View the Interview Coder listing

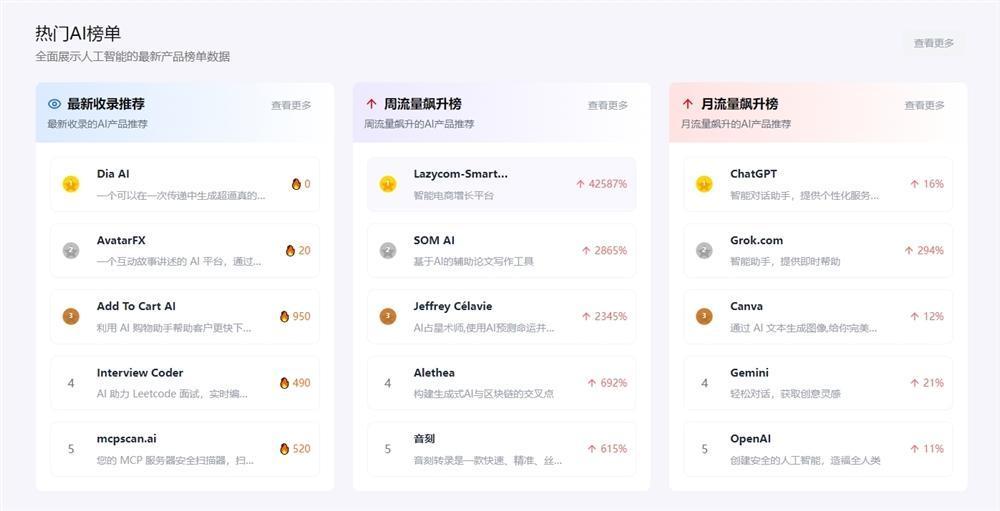(185, 382)
